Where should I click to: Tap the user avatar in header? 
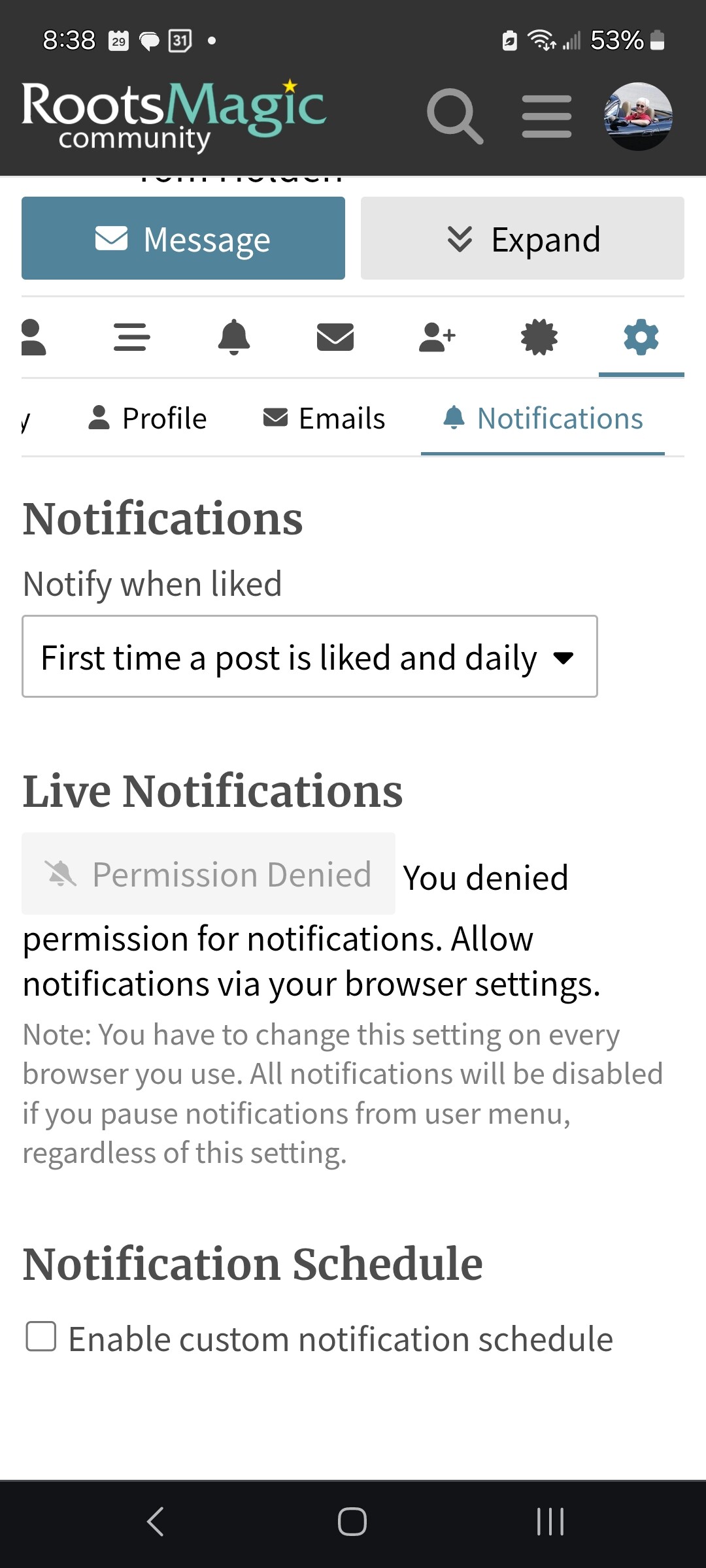coord(638,116)
